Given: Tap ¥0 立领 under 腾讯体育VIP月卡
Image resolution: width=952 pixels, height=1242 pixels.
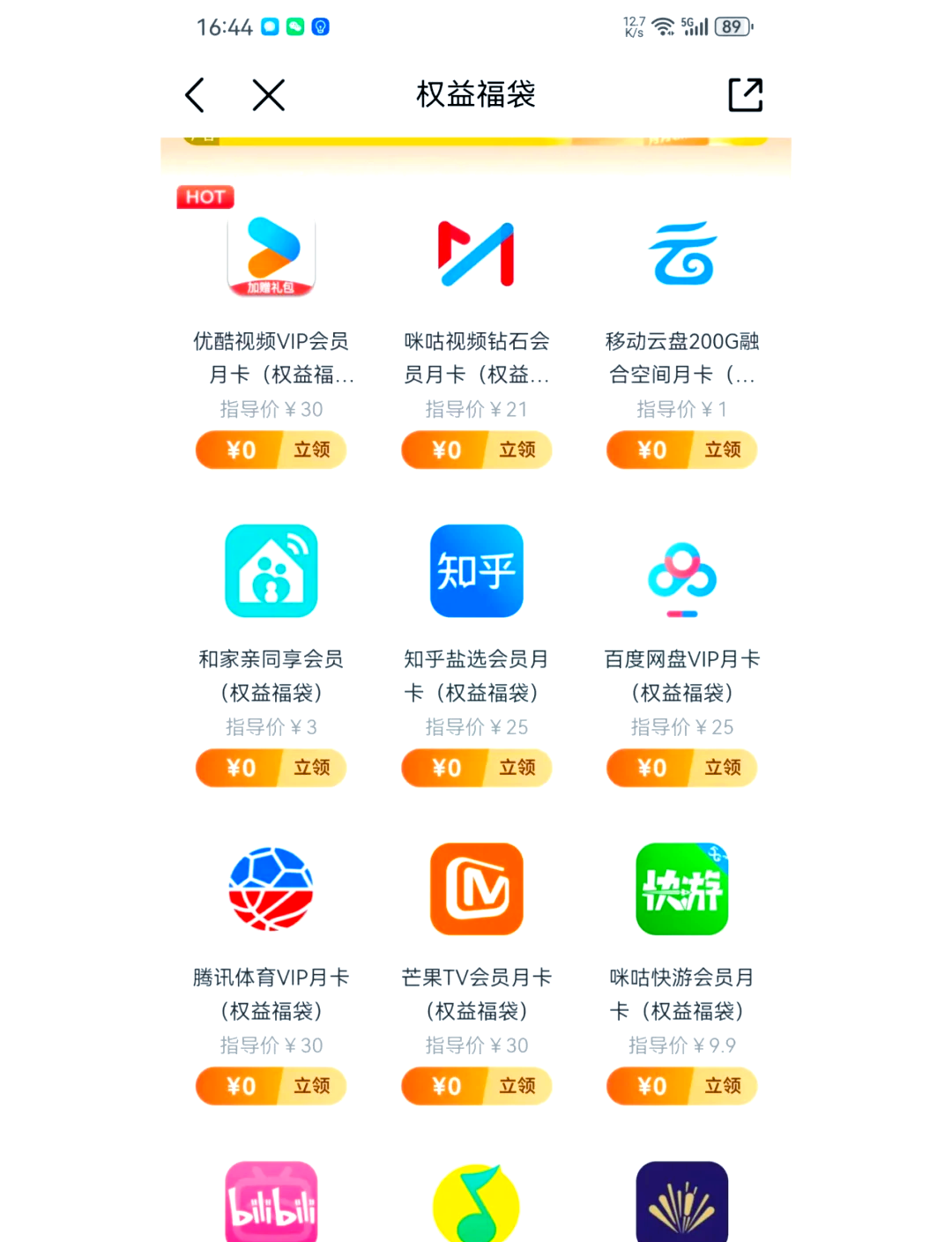Looking at the screenshot, I should coord(271,1086).
